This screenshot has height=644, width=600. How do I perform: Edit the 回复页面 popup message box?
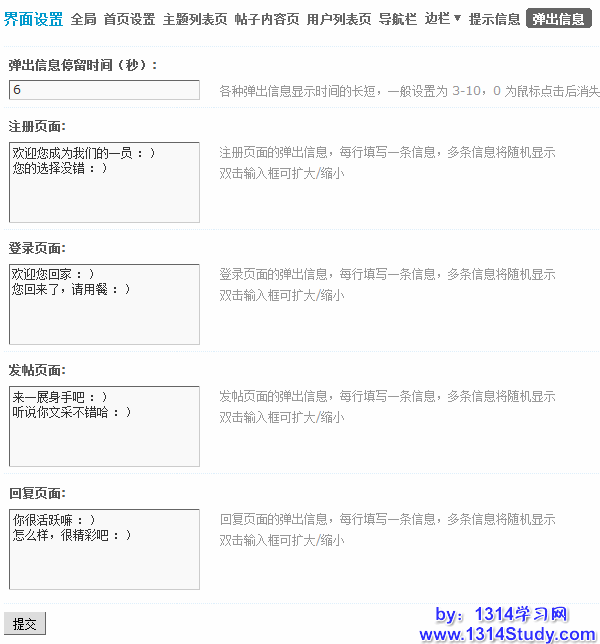(x=104, y=549)
